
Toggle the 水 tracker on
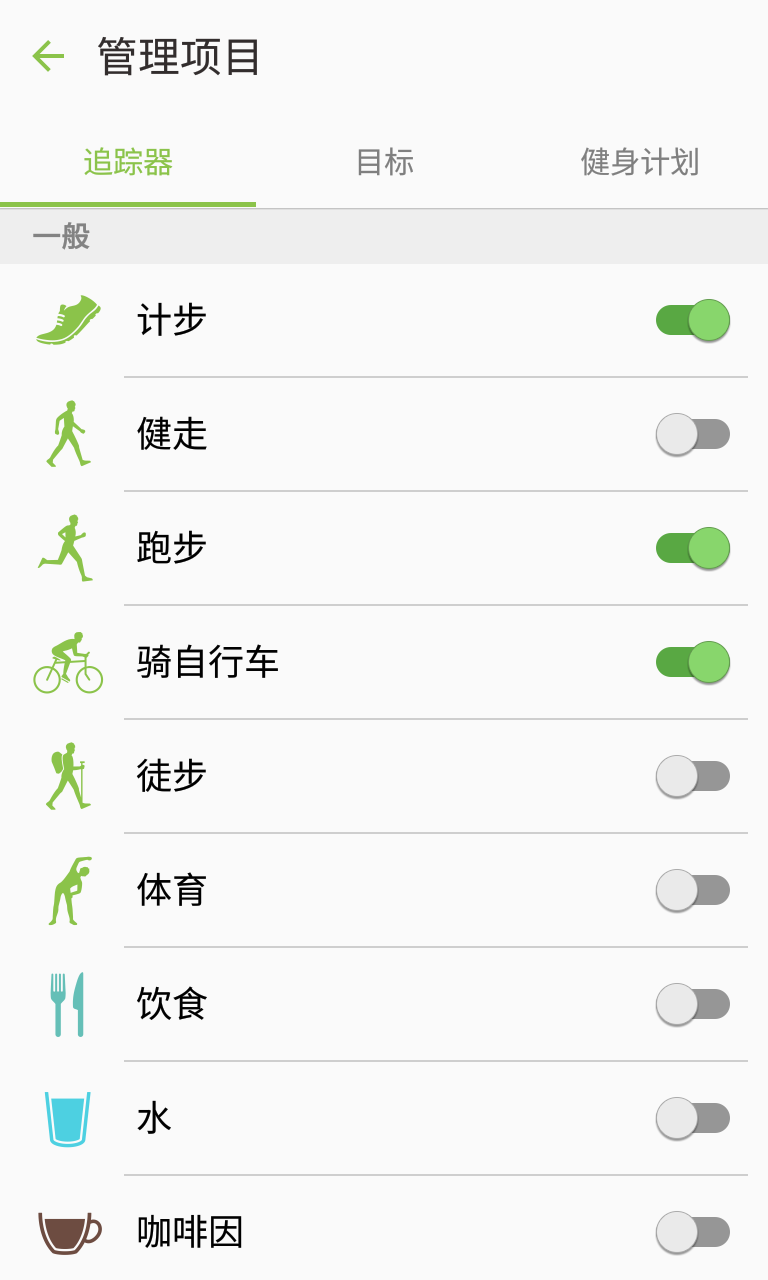693,1118
